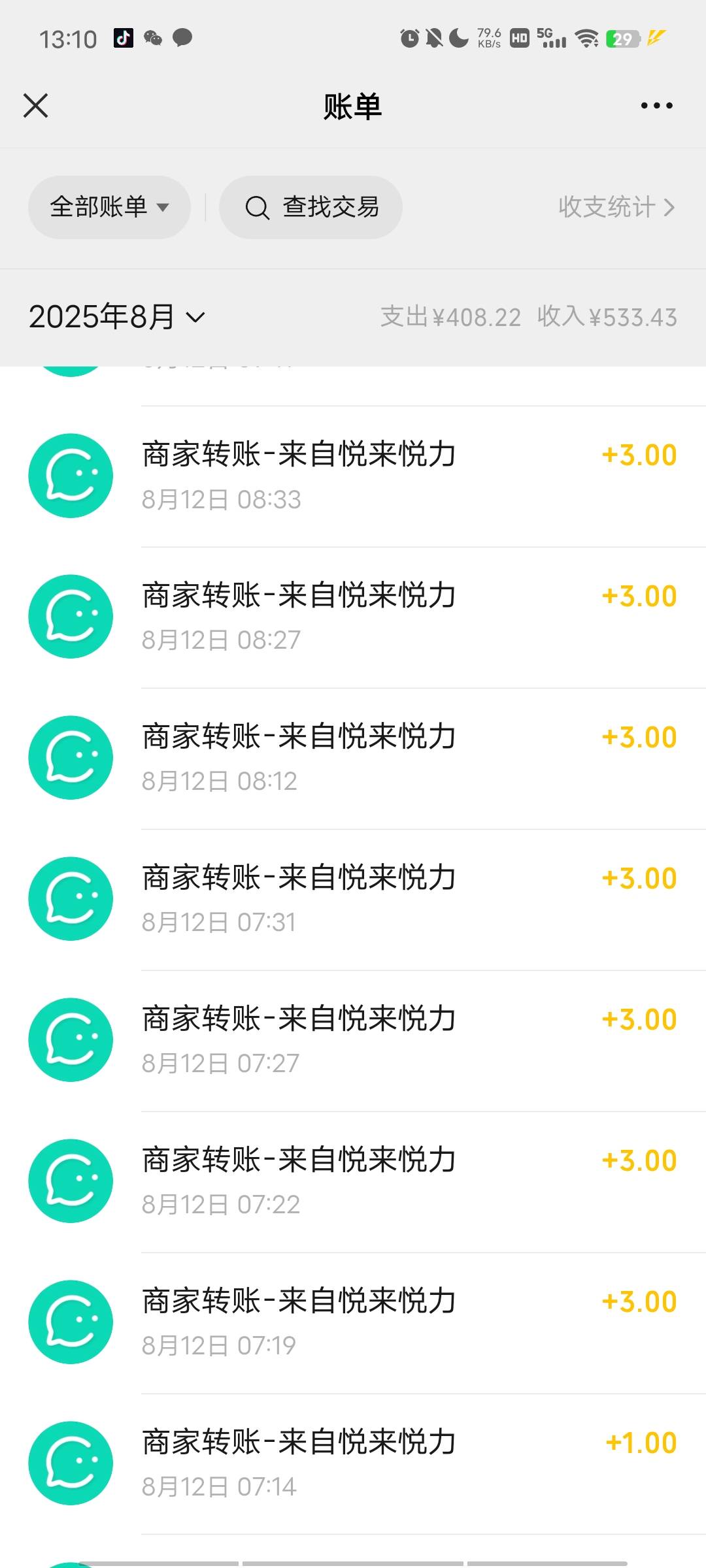Close the 账单 page
The height and width of the screenshot is (1568, 706).
coord(36,105)
